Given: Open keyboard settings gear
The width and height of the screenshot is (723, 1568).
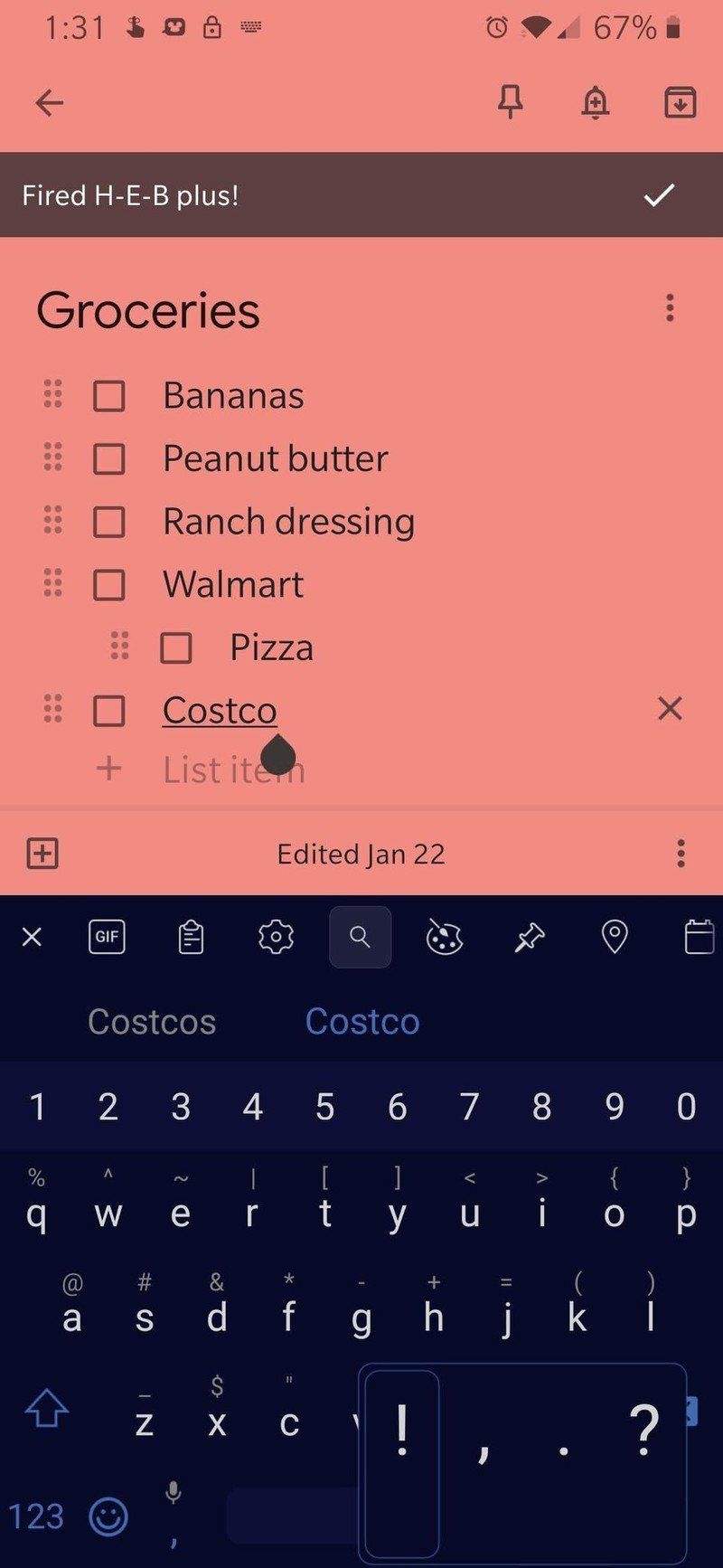Looking at the screenshot, I should tap(275, 937).
